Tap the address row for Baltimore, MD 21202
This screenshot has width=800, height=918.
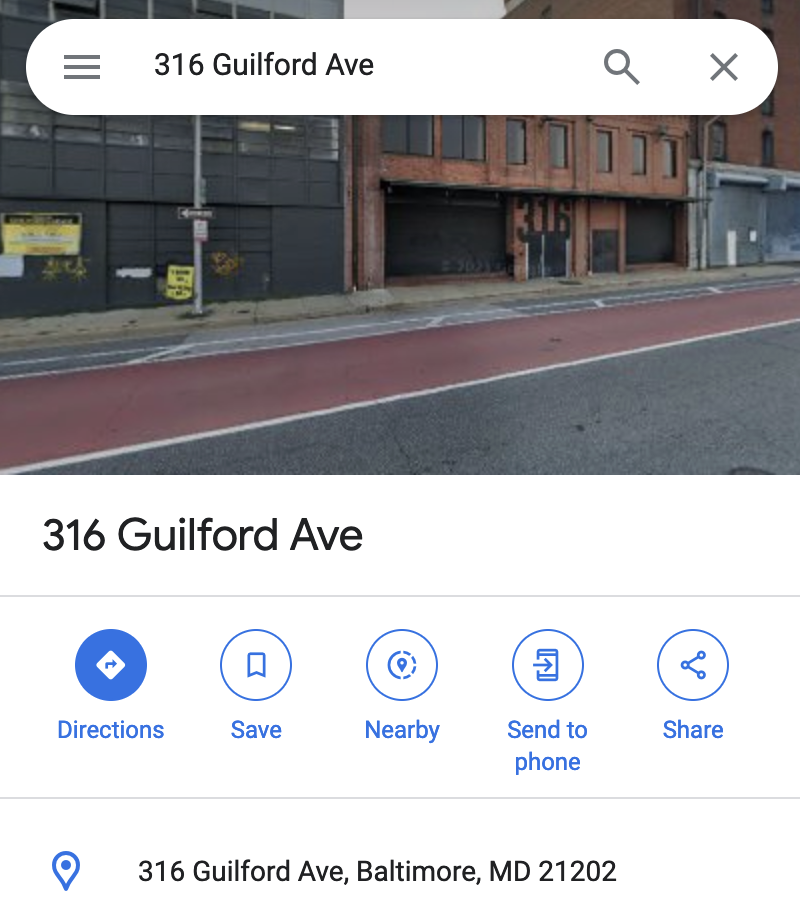pyautogui.click(x=377, y=871)
